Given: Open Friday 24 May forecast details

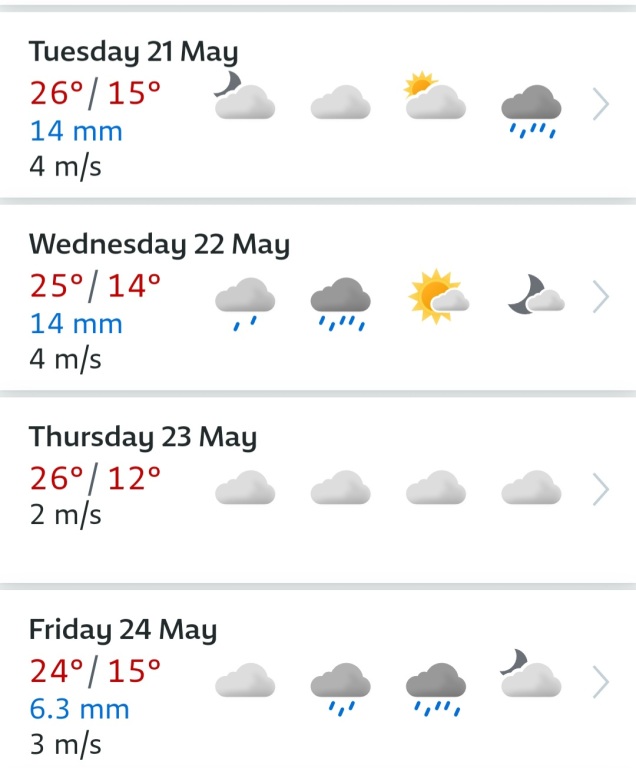Looking at the screenshot, I should pyautogui.click(x=600, y=682).
